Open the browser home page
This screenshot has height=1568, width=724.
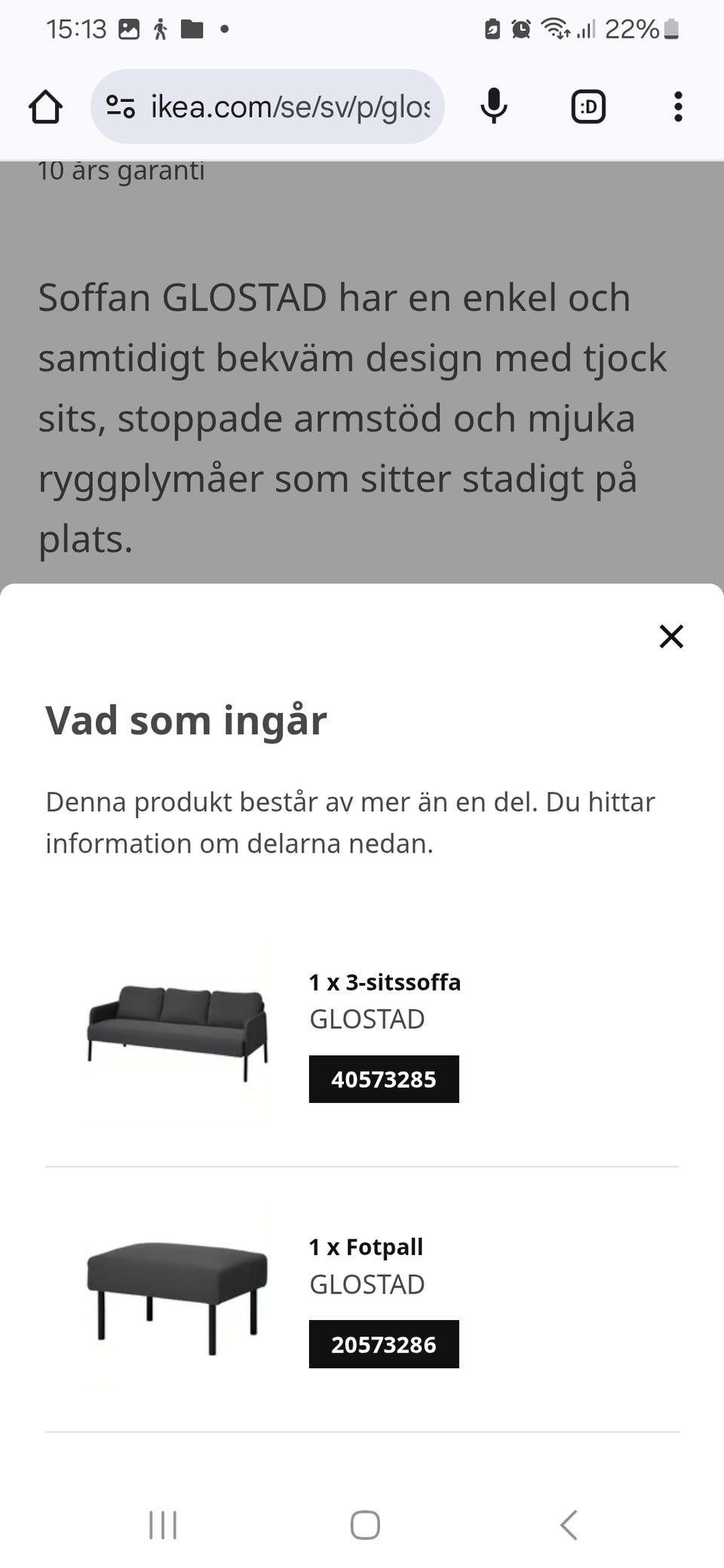pos(45,107)
